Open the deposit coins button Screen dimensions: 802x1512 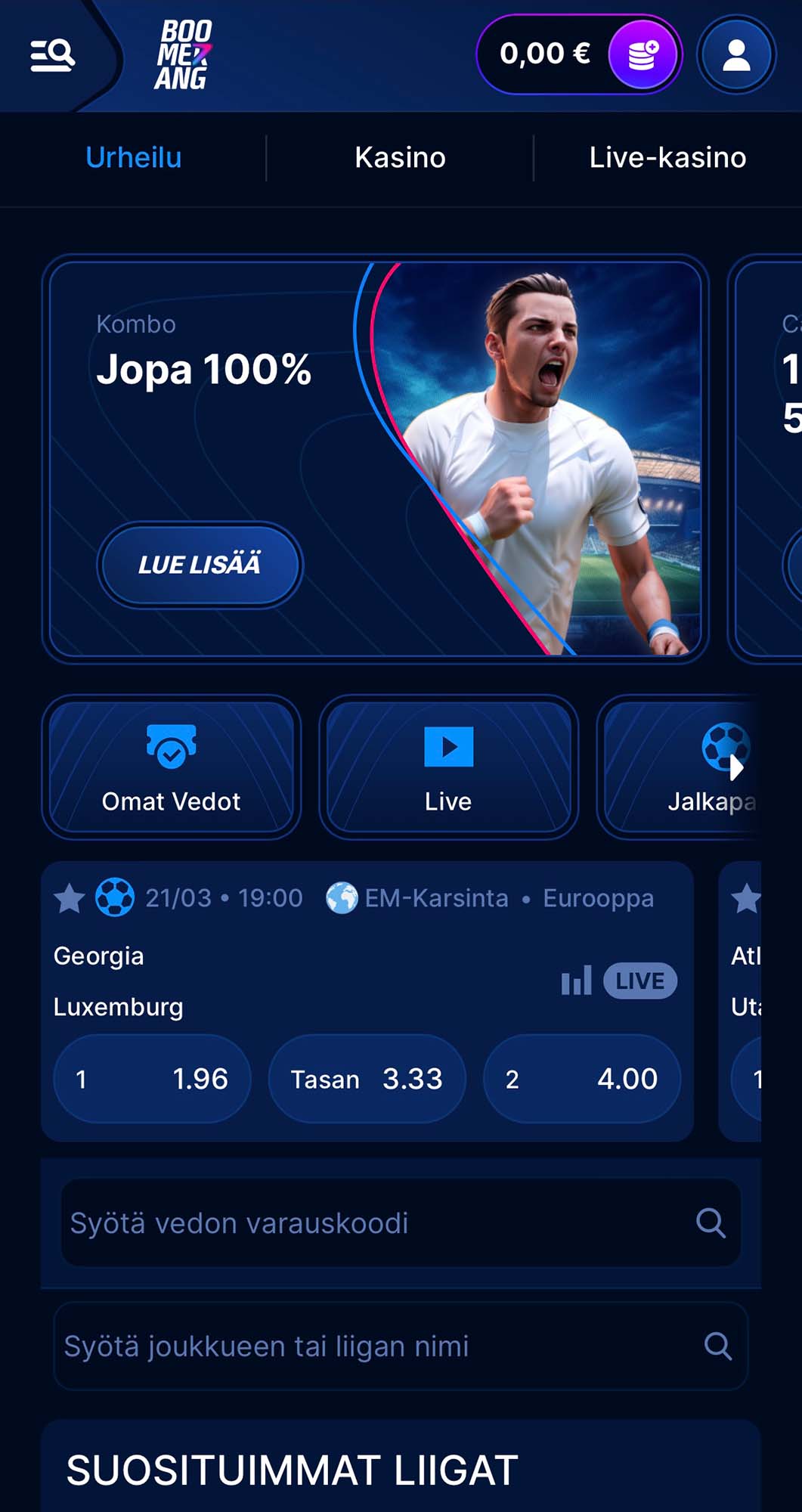[642, 55]
